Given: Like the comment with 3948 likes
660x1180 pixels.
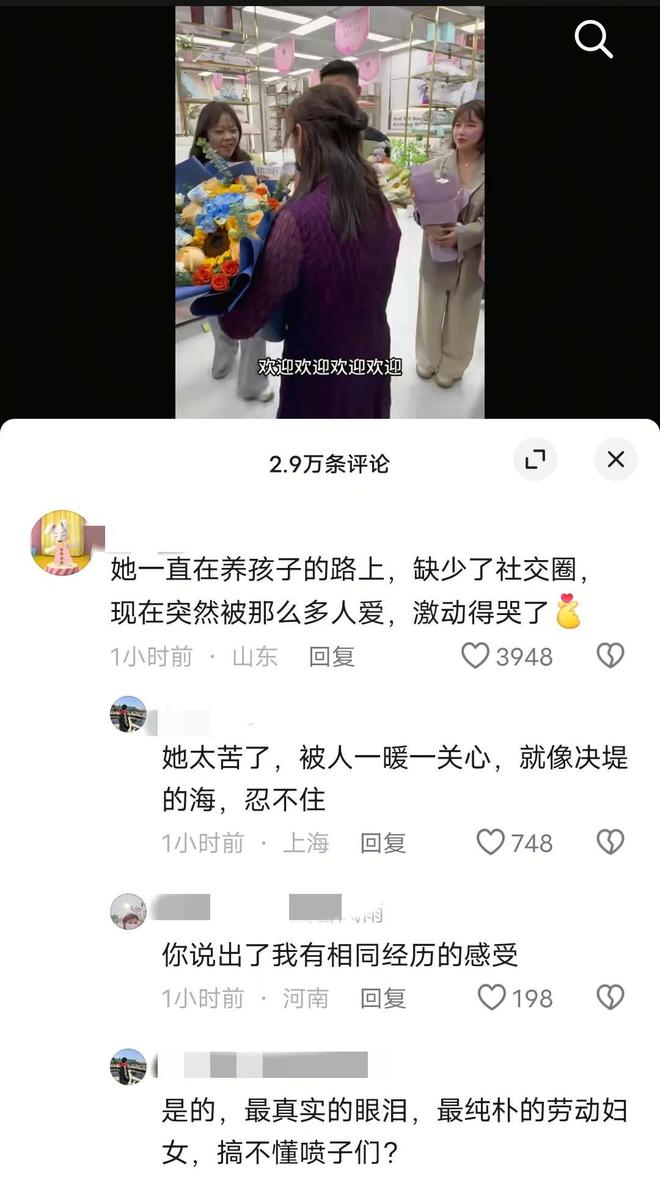Looking at the screenshot, I should tap(476, 656).
